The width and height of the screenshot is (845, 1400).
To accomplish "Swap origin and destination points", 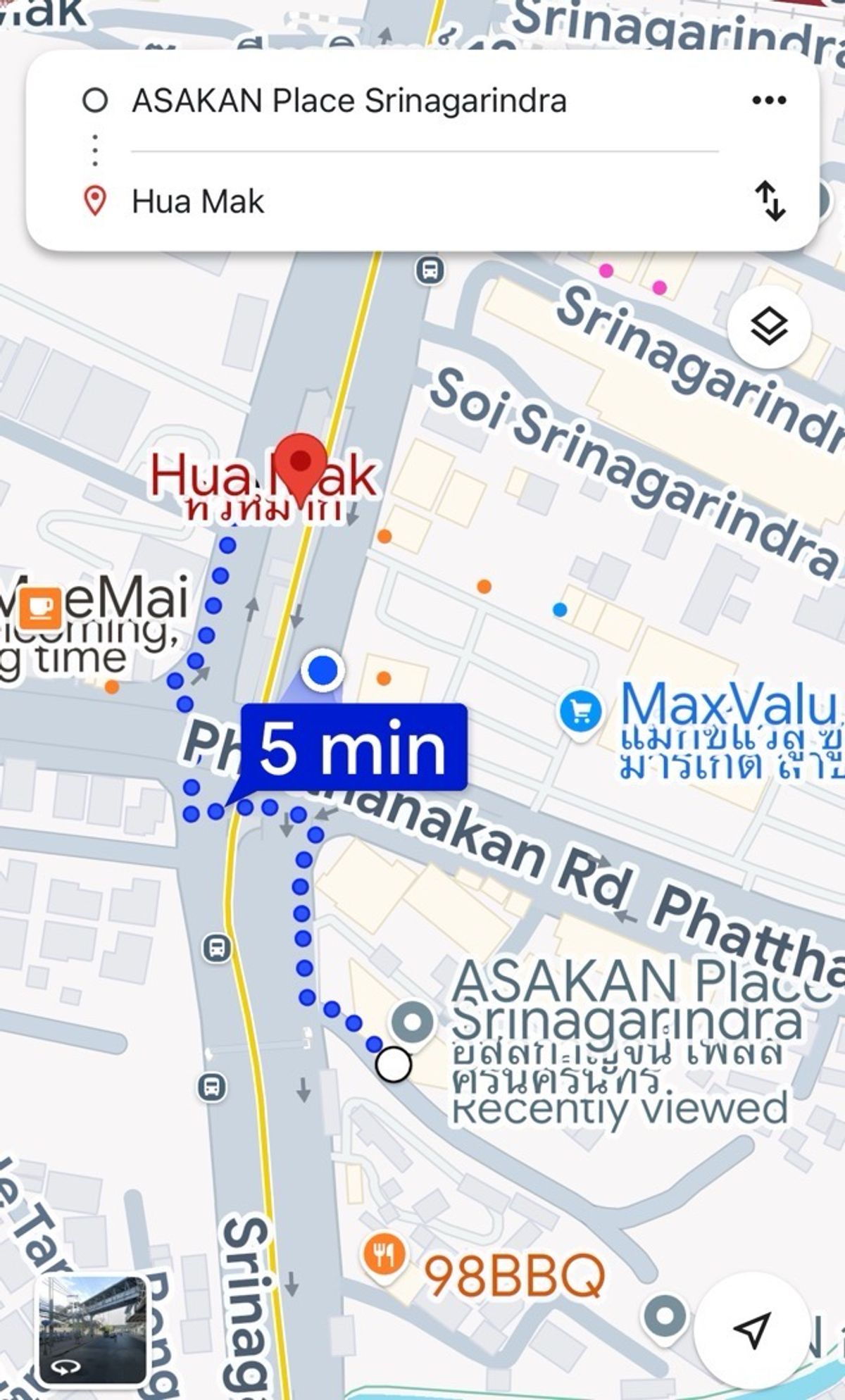I will click(769, 201).
